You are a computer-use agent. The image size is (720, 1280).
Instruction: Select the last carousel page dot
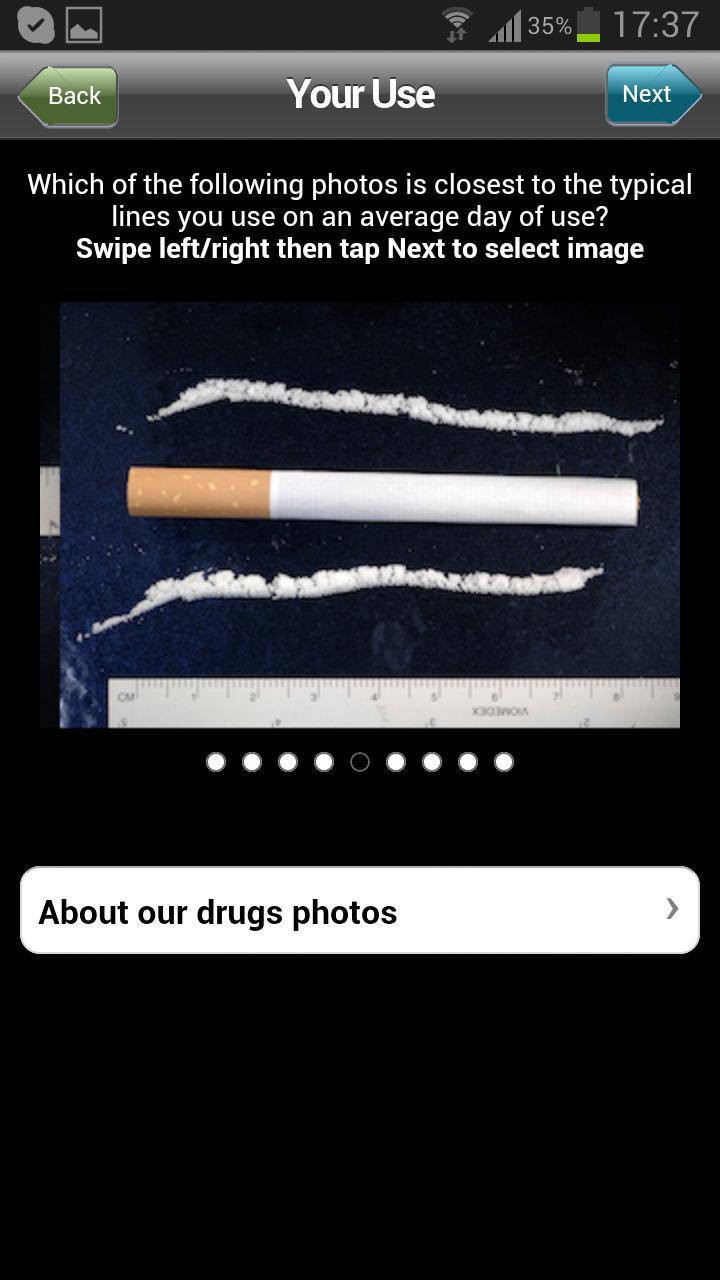[503, 762]
